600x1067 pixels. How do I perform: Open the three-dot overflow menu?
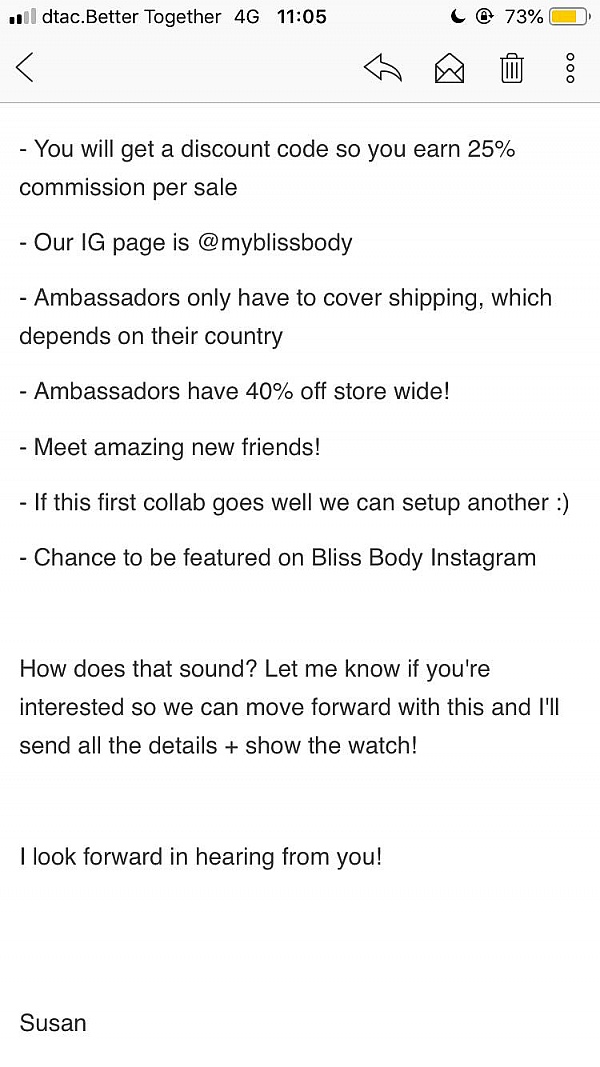[x=571, y=68]
